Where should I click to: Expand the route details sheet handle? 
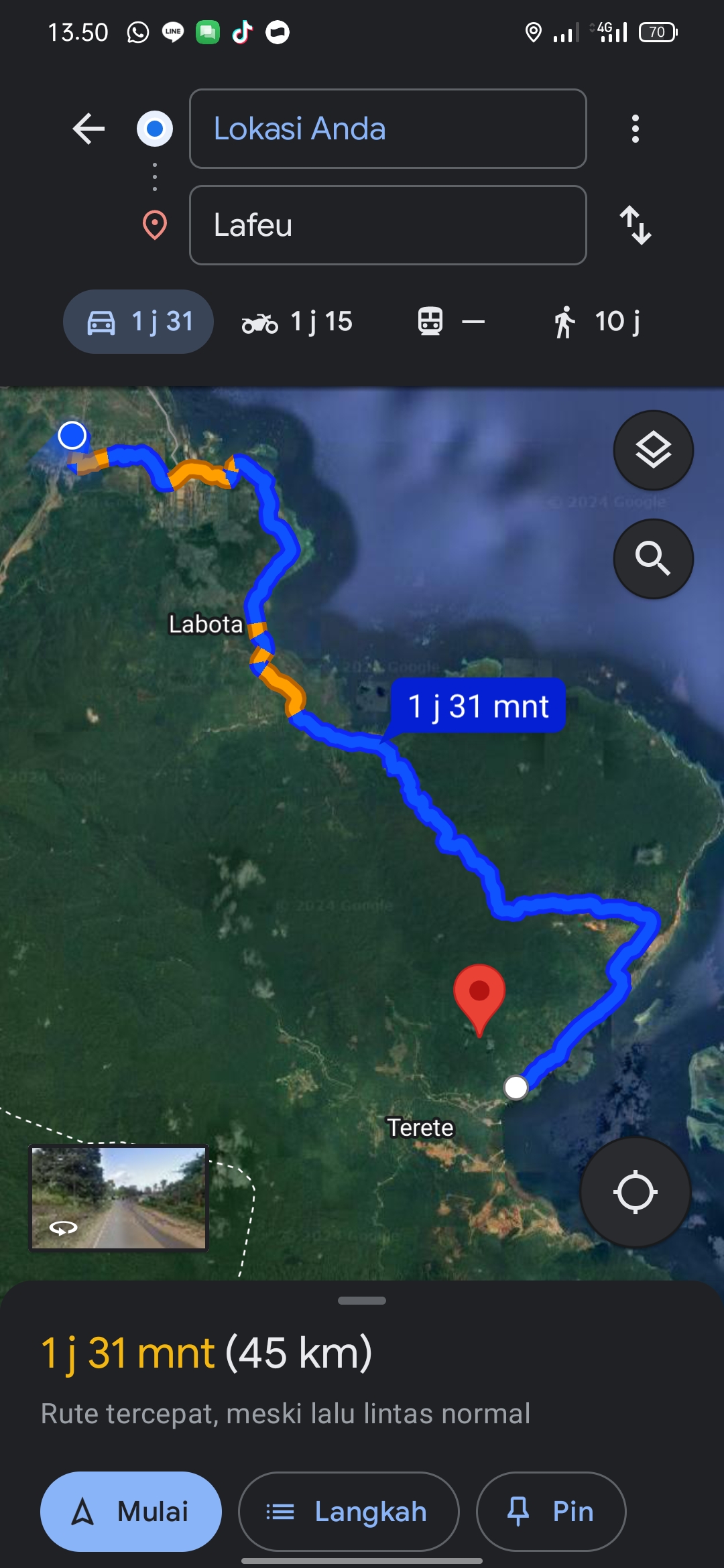(x=362, y=1301)
